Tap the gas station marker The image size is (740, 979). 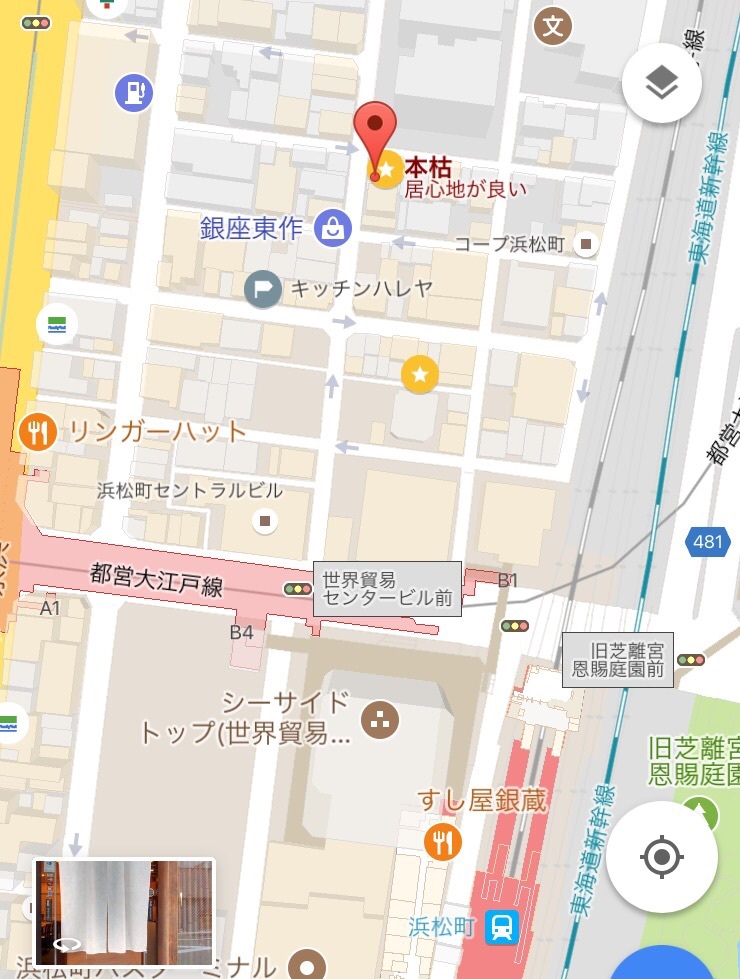click(x=133, y=93)
